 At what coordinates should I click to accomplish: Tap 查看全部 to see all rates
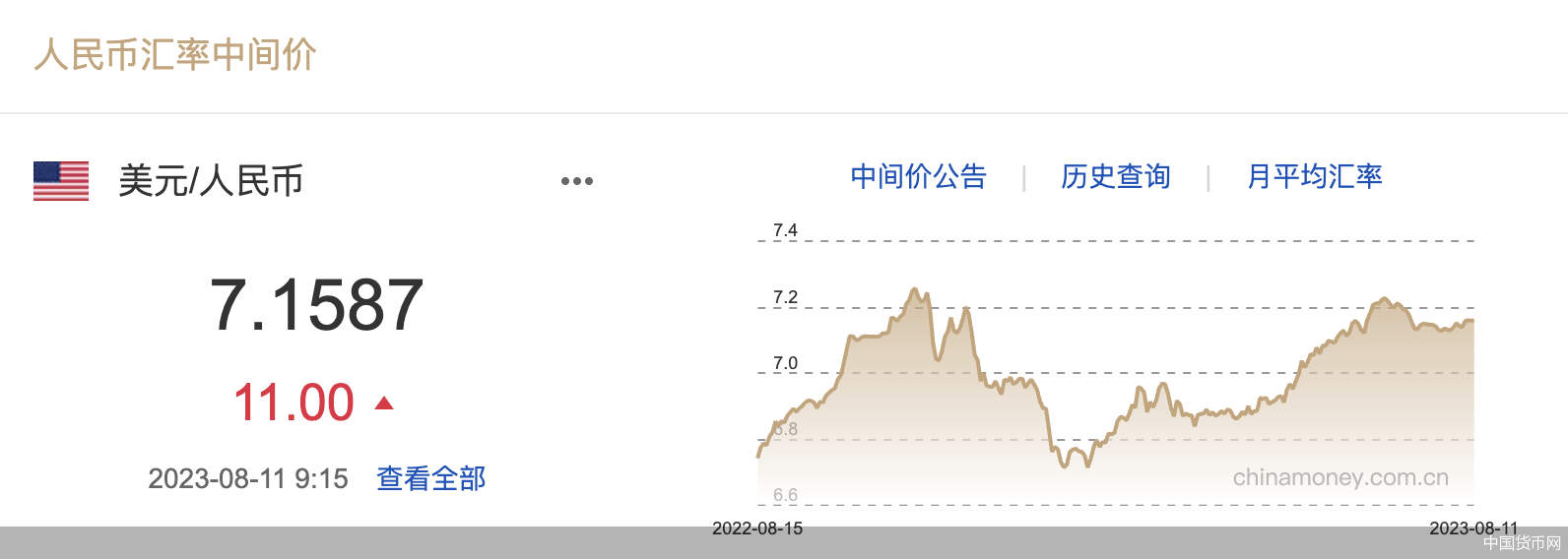[x=431, y=479]
